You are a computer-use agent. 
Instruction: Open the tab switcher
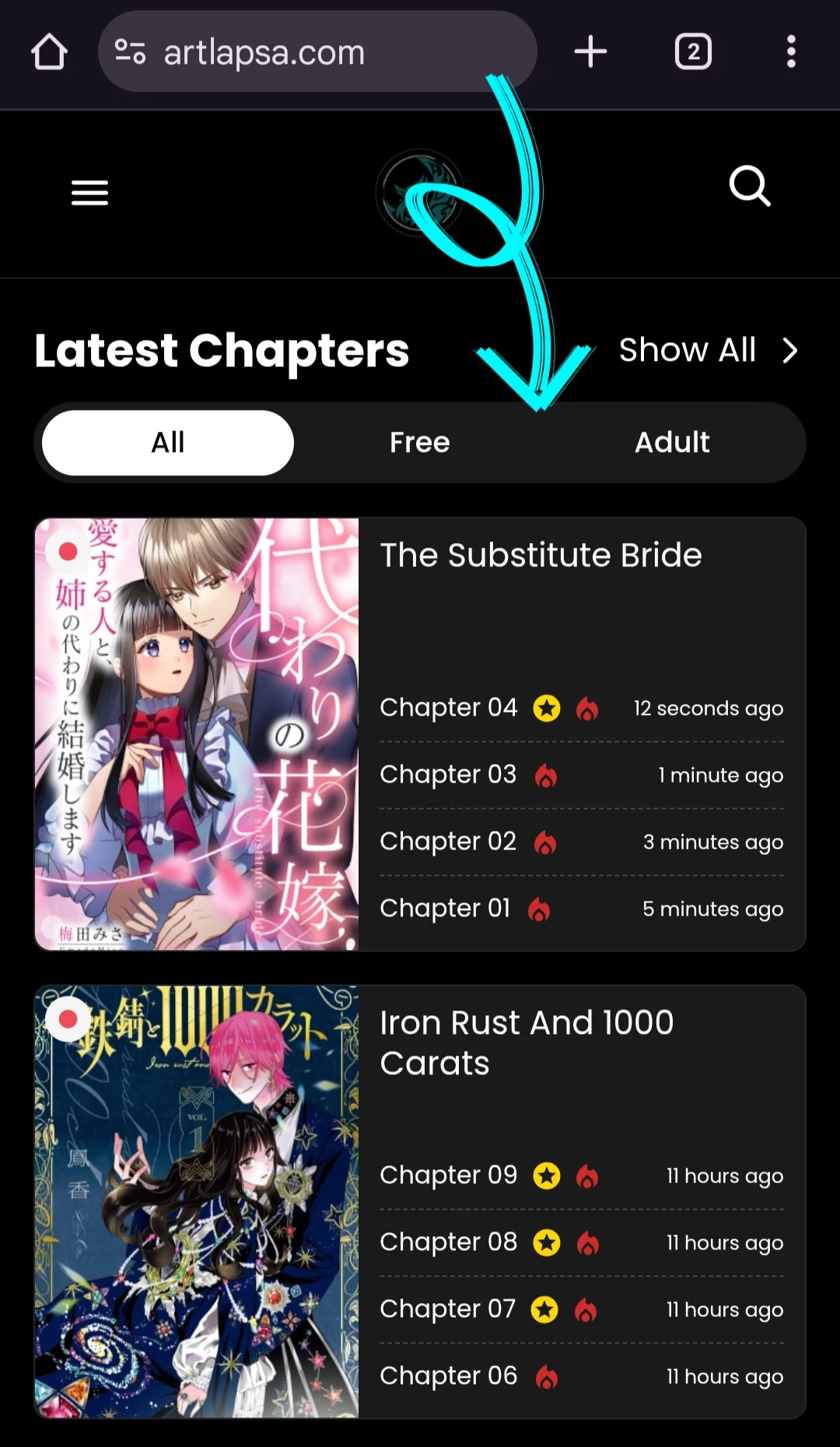(x=692, y=52)
